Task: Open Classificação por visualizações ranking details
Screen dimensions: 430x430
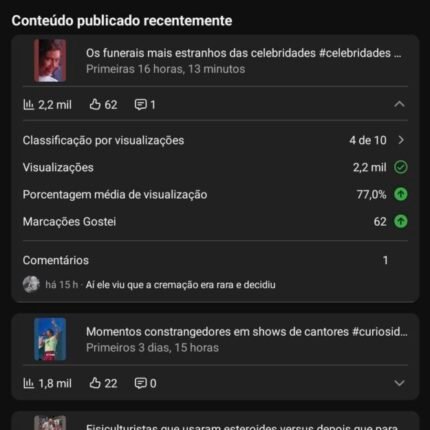Action: pyautogui.click(x=215, y=140)
